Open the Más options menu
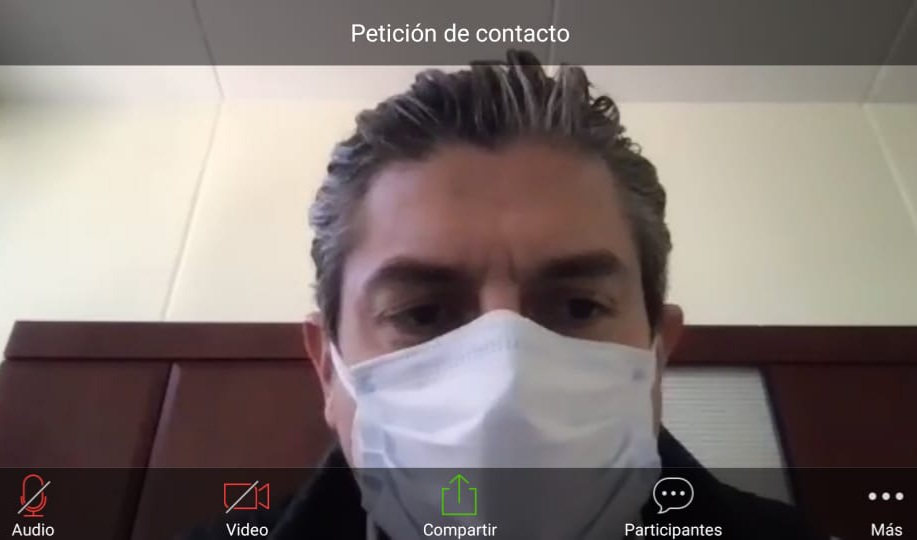Screen dimensions: 917x540 tap(885, 505)
